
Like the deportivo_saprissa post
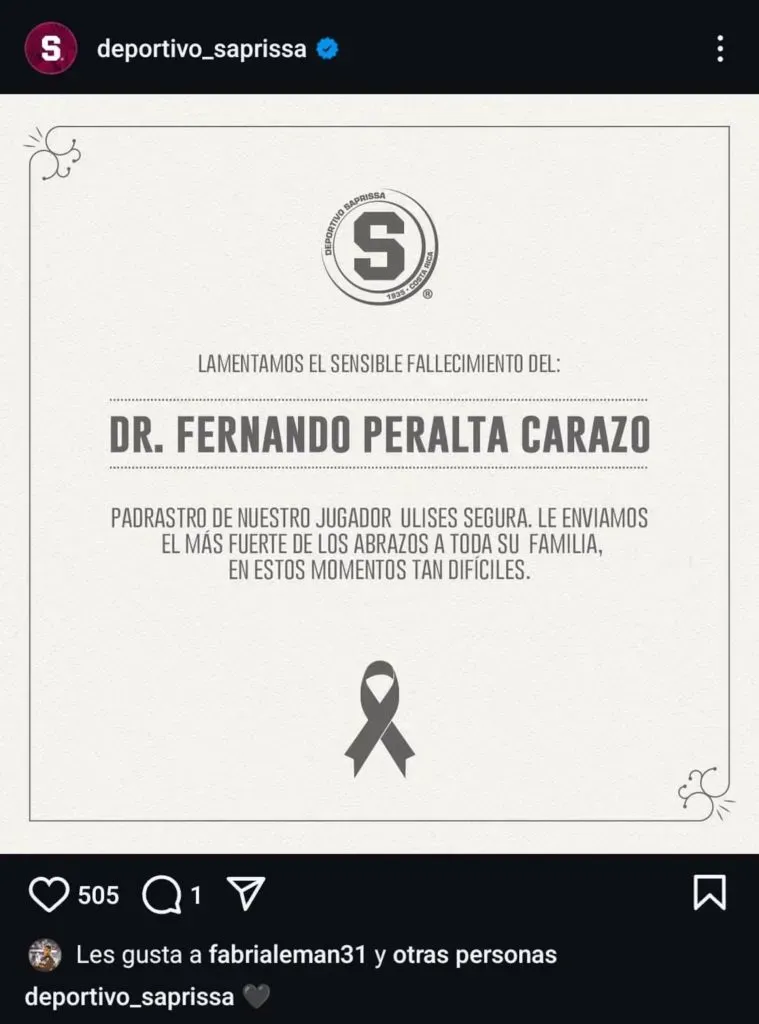click(48, 894)
